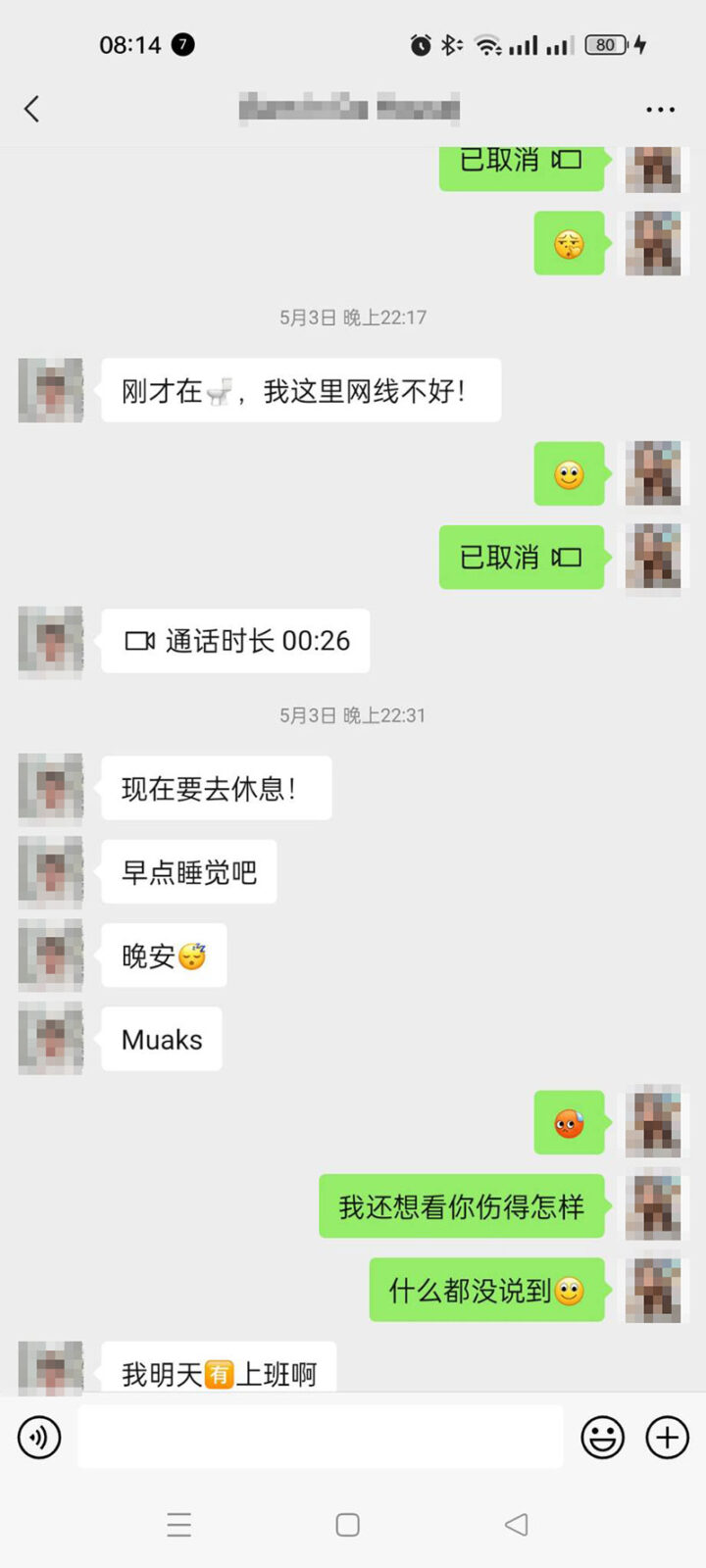Tap the system home button
706x1568 pixels.
pos(347,1525)
